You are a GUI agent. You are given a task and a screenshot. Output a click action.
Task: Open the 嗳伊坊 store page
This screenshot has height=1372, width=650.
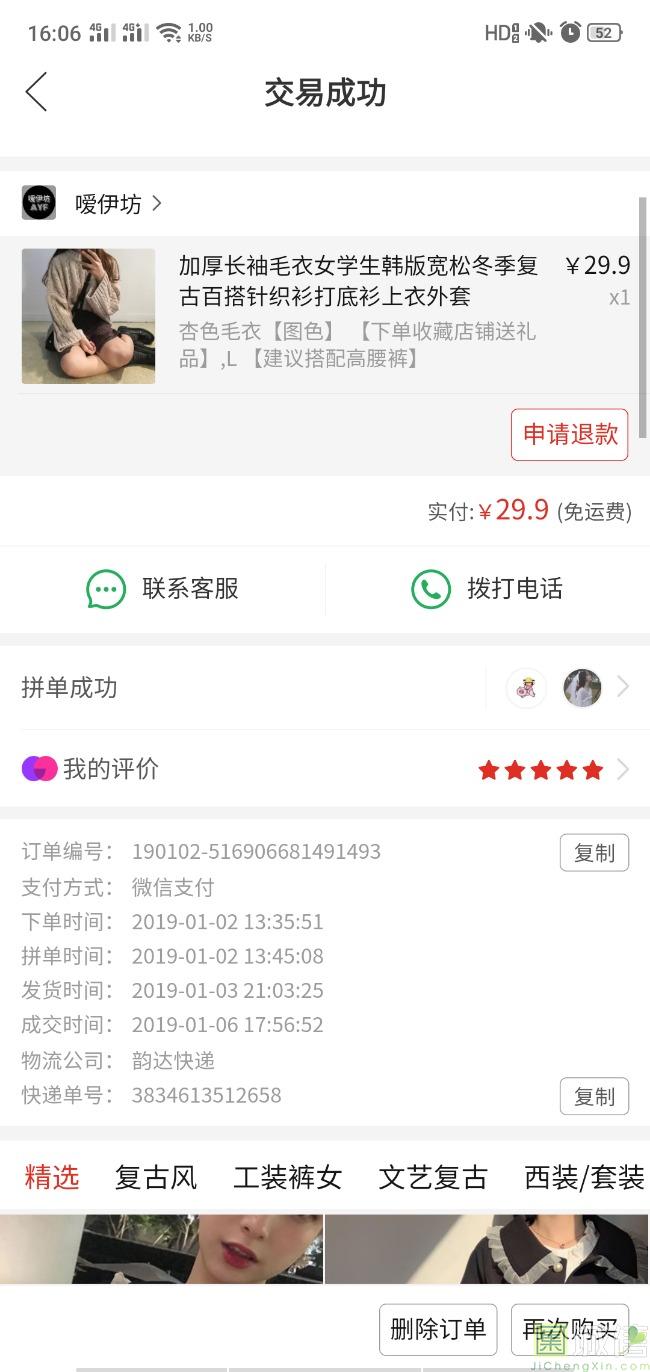tap(108, 204)
